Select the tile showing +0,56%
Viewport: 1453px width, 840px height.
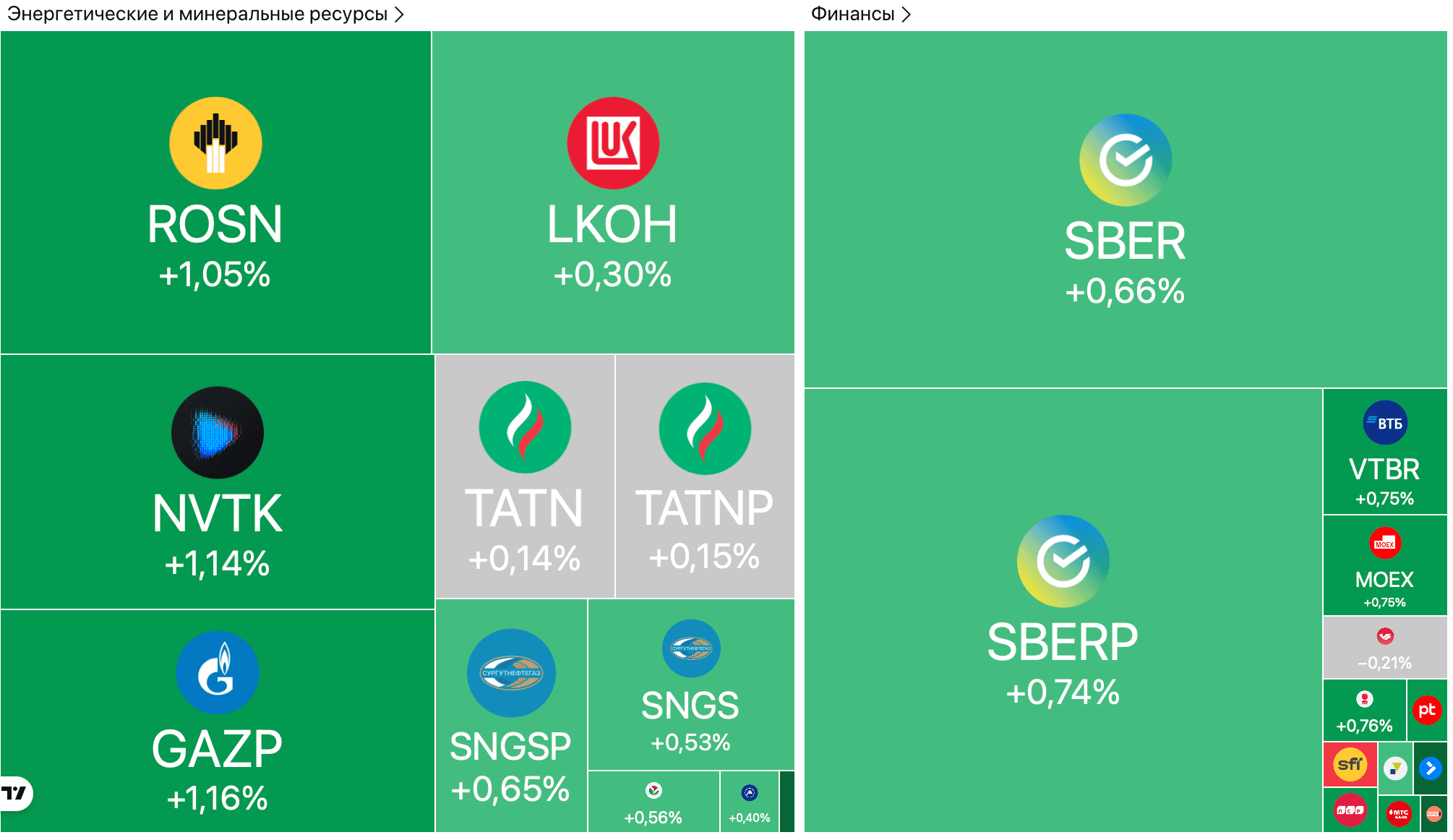pyautogui.click(x=653, y=802)
